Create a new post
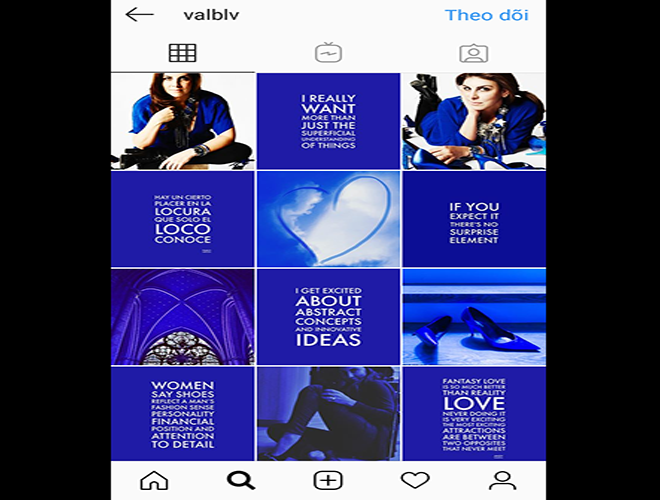Screen dimensions: 660x500 328,481
